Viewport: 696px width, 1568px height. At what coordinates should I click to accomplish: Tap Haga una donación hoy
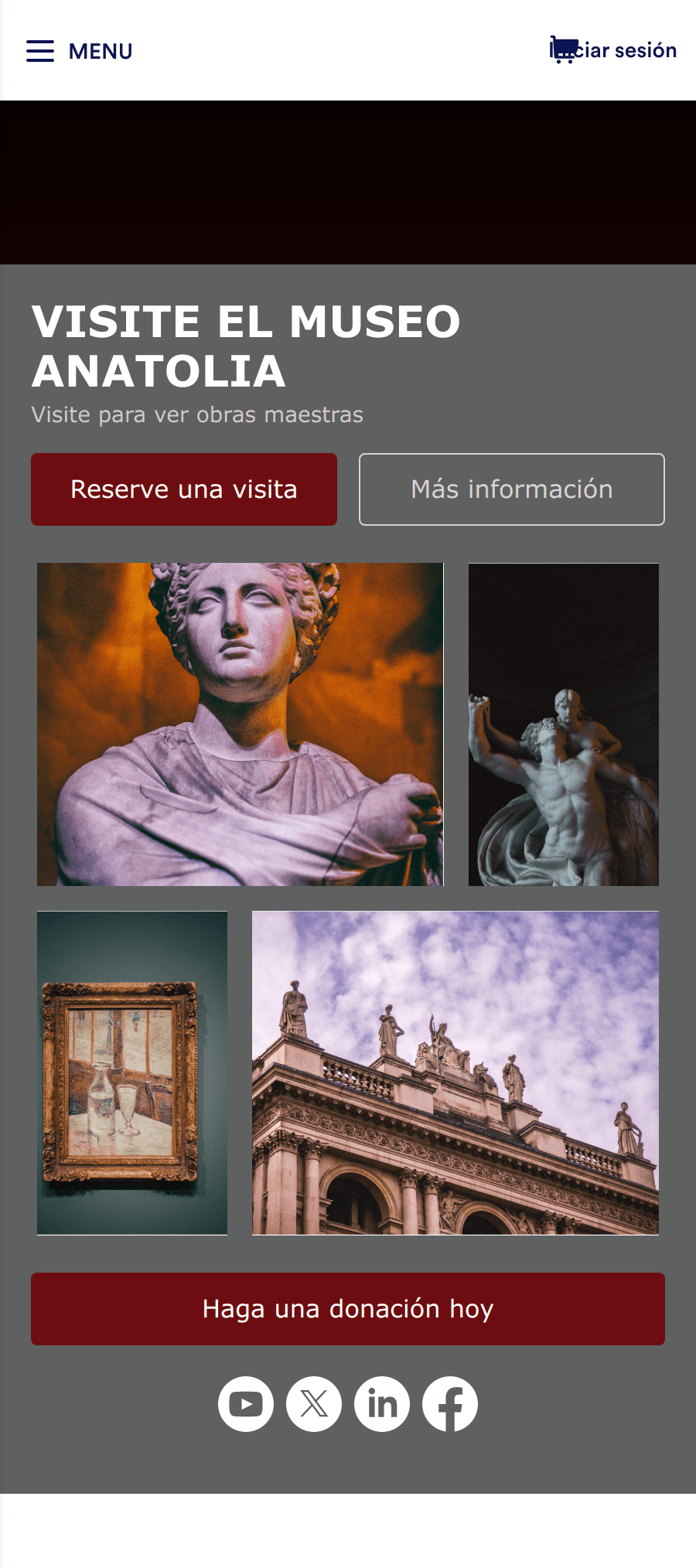click(348, 1309)
